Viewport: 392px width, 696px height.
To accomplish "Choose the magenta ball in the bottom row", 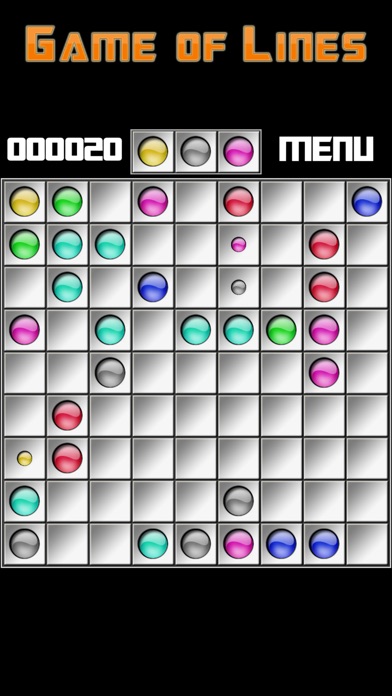I will click(238, 544).
